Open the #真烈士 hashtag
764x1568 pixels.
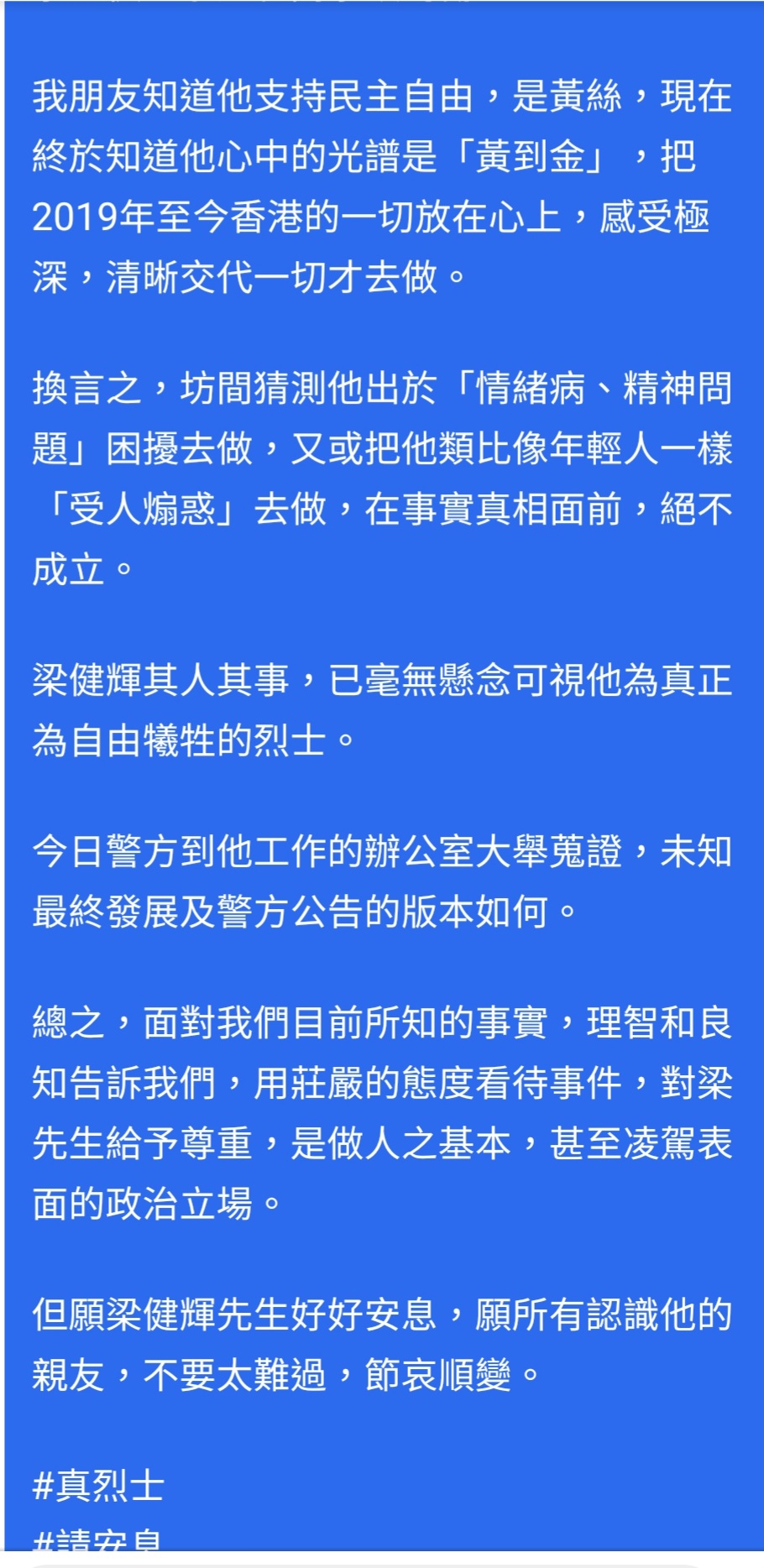98,1486
